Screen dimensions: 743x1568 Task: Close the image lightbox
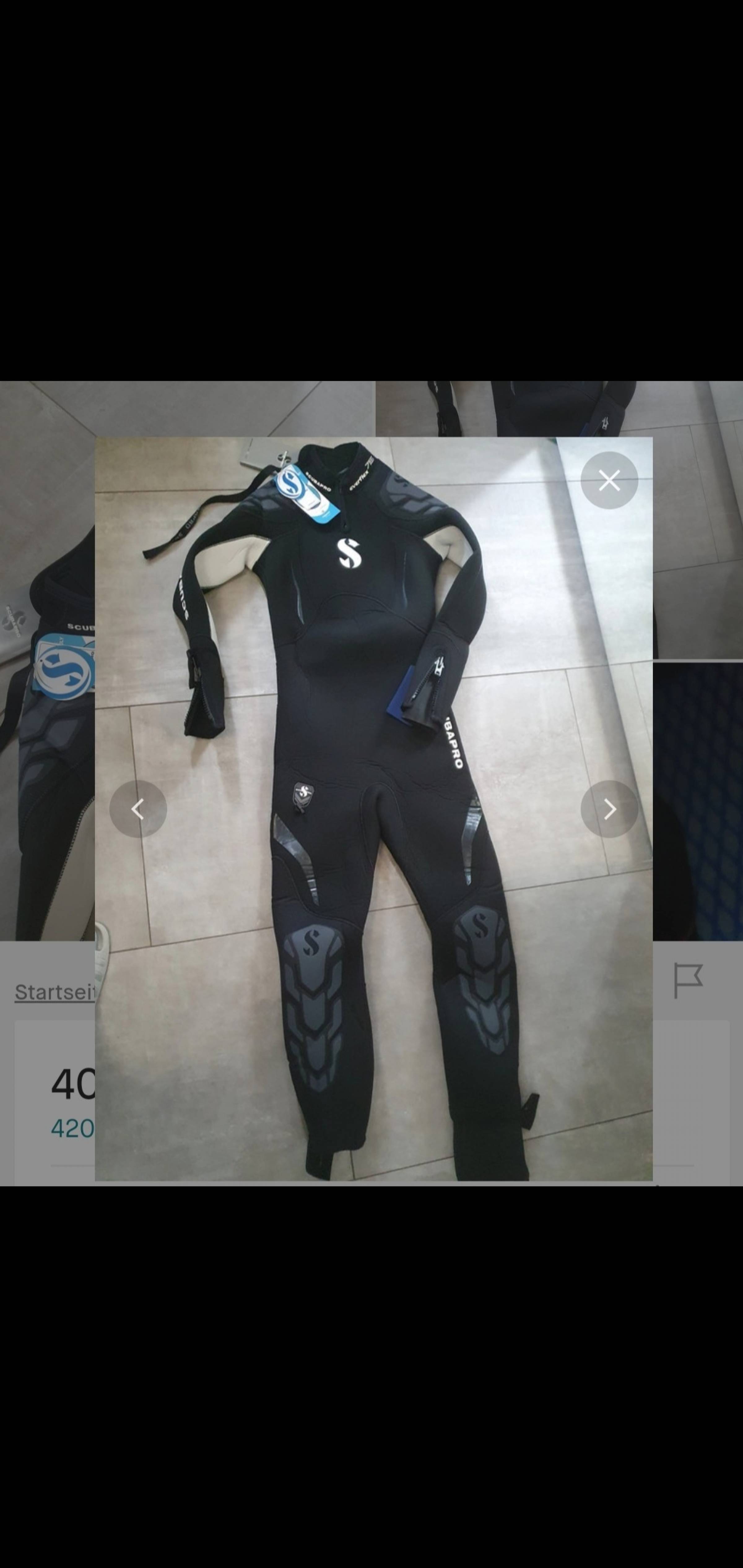(609, 480)
